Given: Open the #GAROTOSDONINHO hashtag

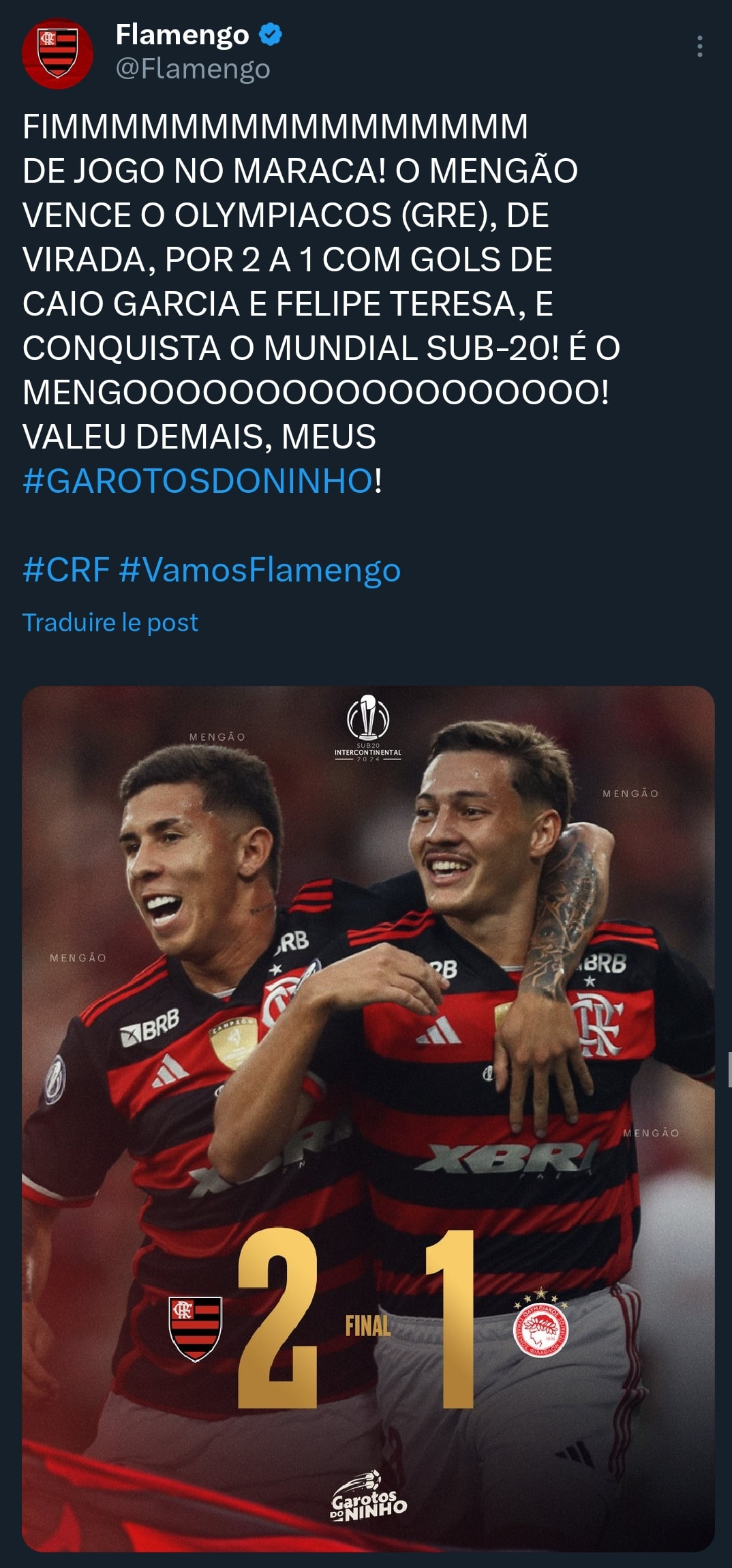Looking at the screenshot, I should (x=198, y=481).
